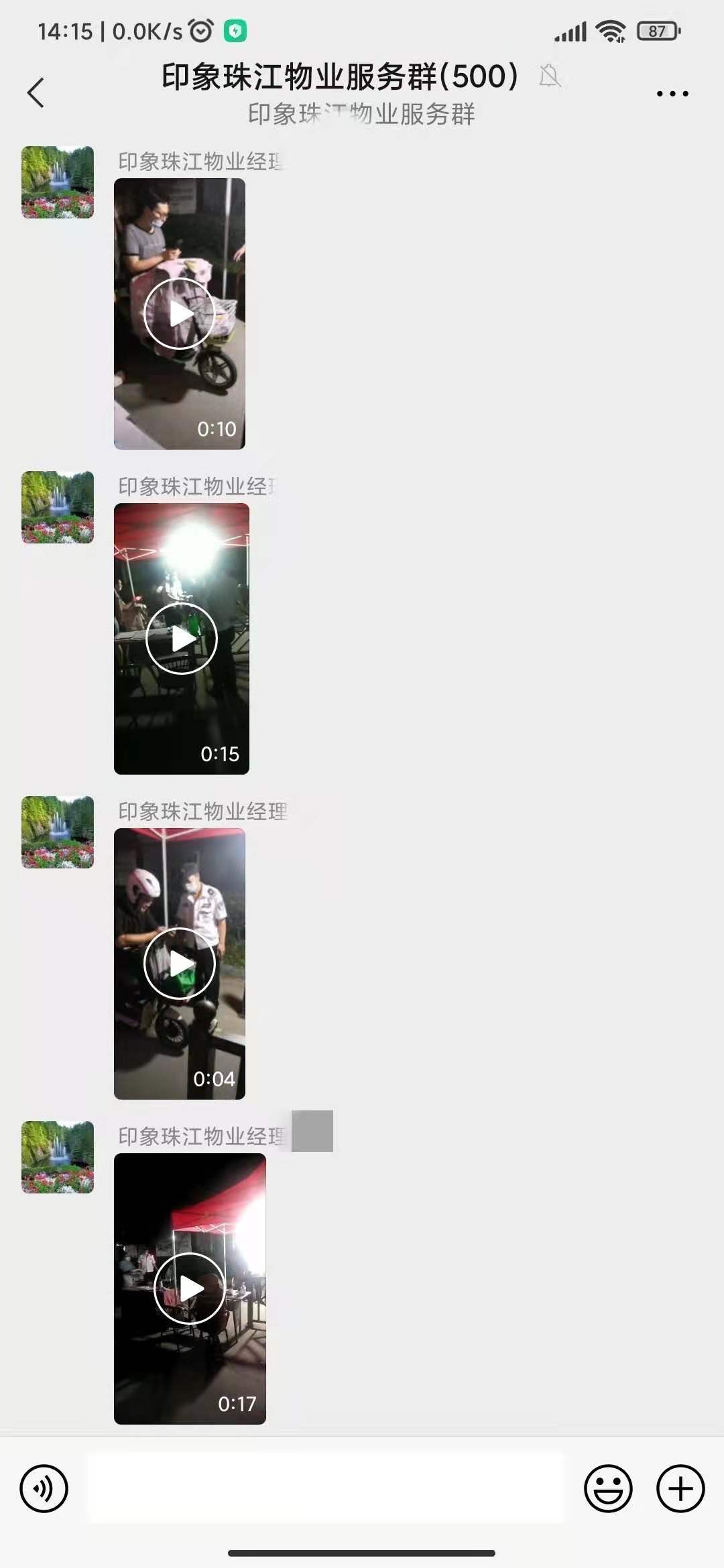Switch to voice message input

point(44,1489)
